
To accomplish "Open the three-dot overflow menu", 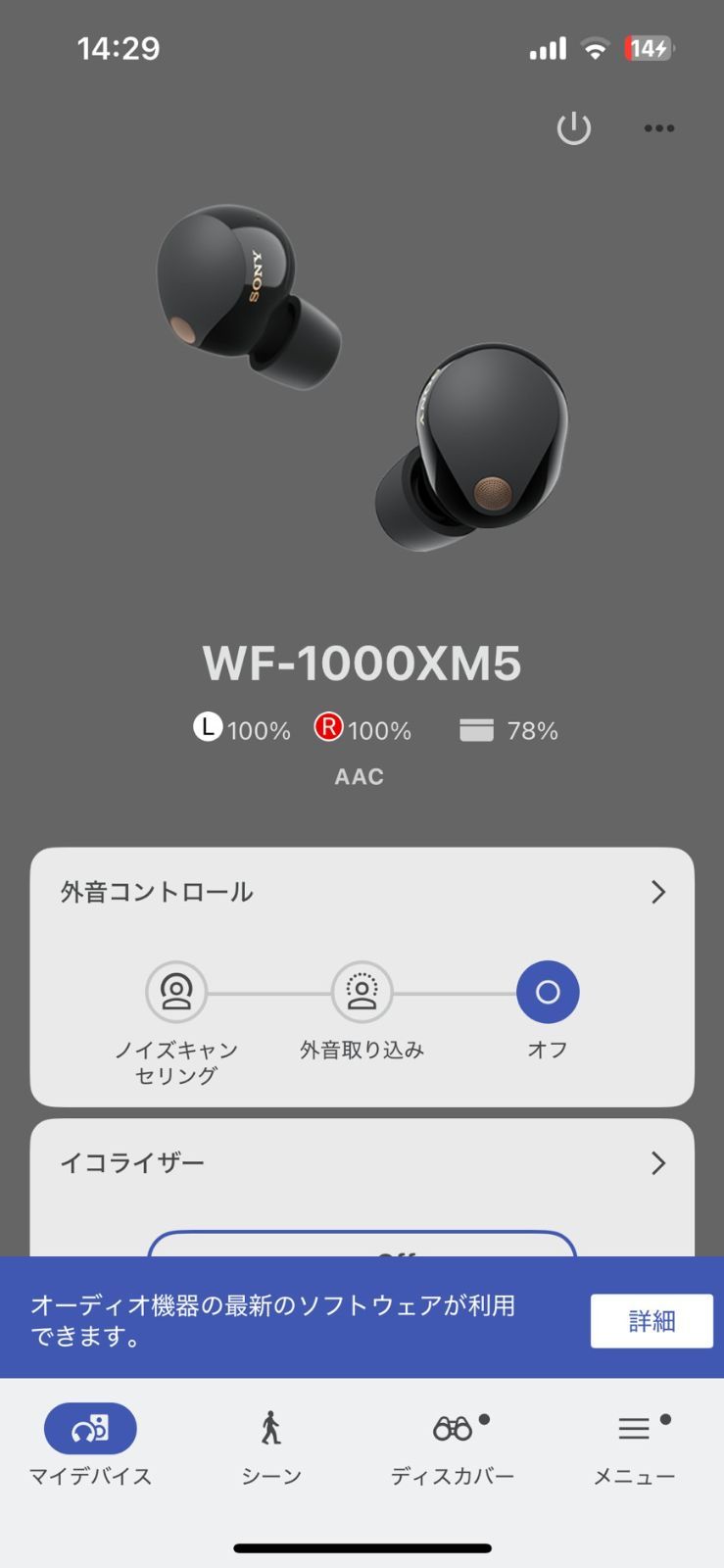I will (x=658, y=128).
